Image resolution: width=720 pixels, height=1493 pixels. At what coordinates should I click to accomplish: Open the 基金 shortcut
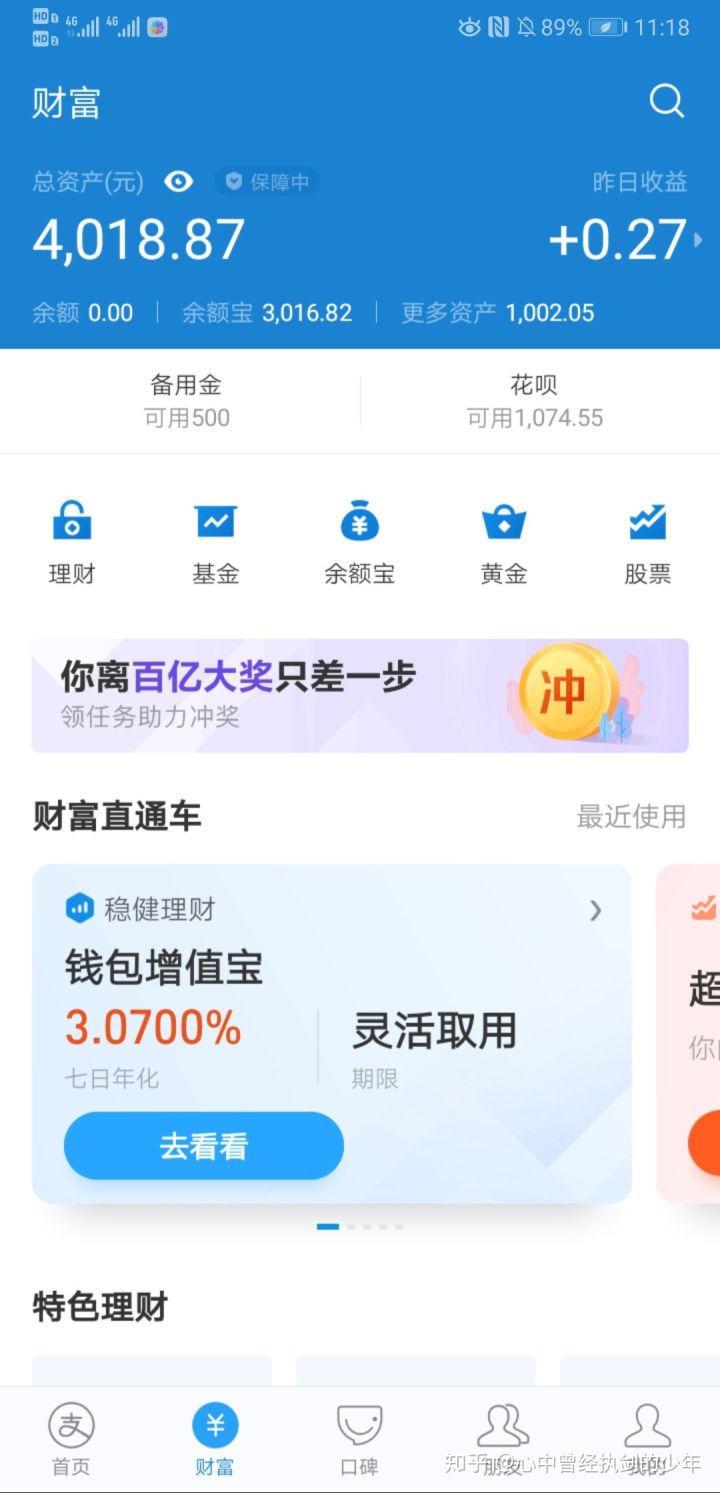[x=216, y=543]
